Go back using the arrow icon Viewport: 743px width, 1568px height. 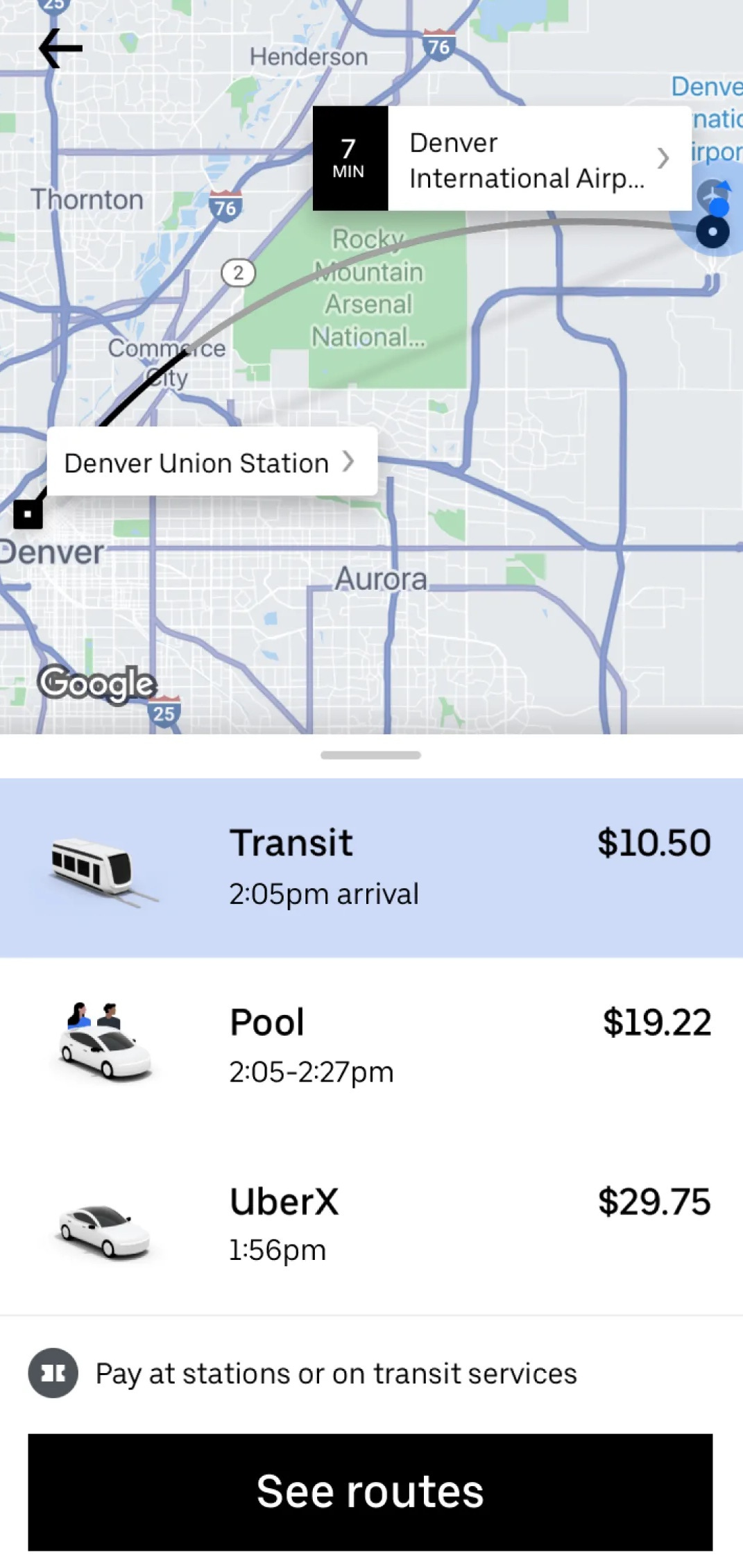click(60, 49)
